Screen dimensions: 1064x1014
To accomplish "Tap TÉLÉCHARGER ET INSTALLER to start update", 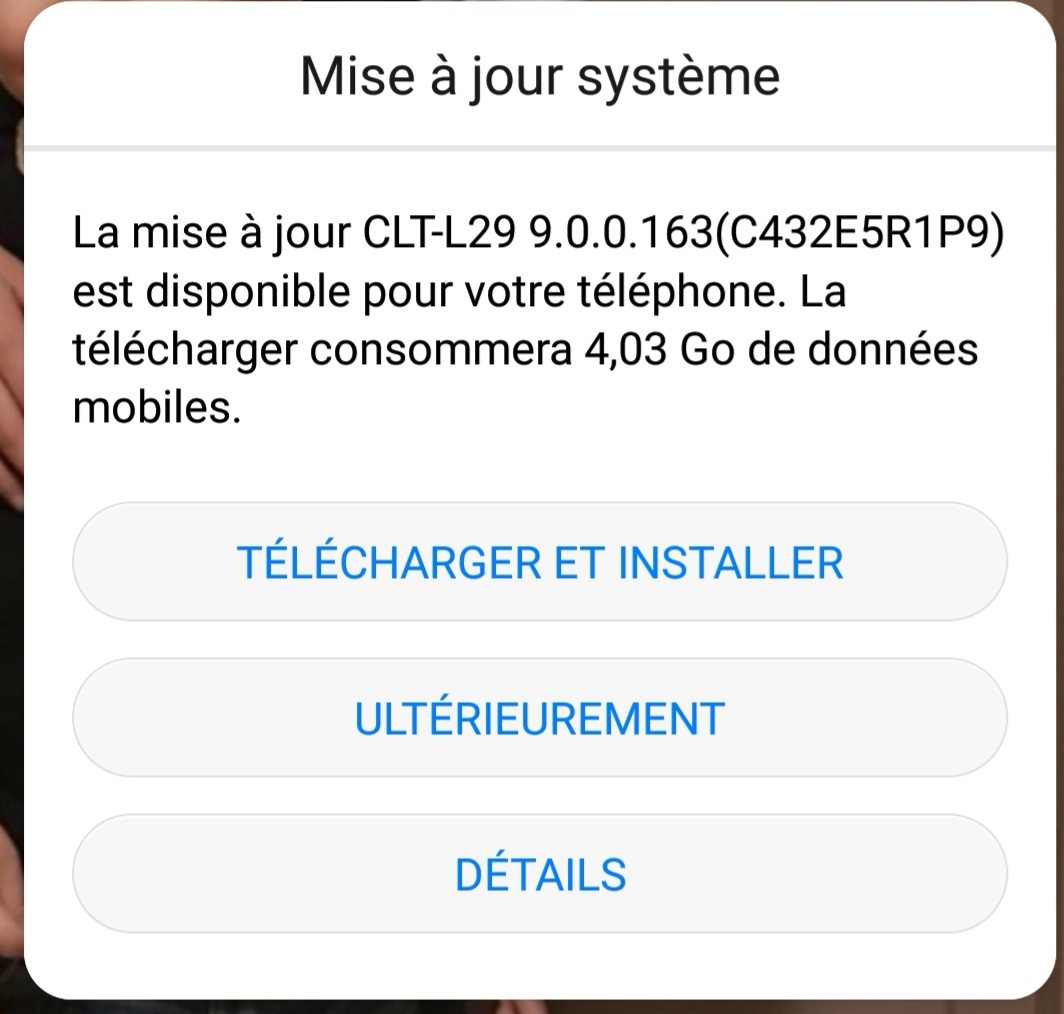I will pos(540,562).
